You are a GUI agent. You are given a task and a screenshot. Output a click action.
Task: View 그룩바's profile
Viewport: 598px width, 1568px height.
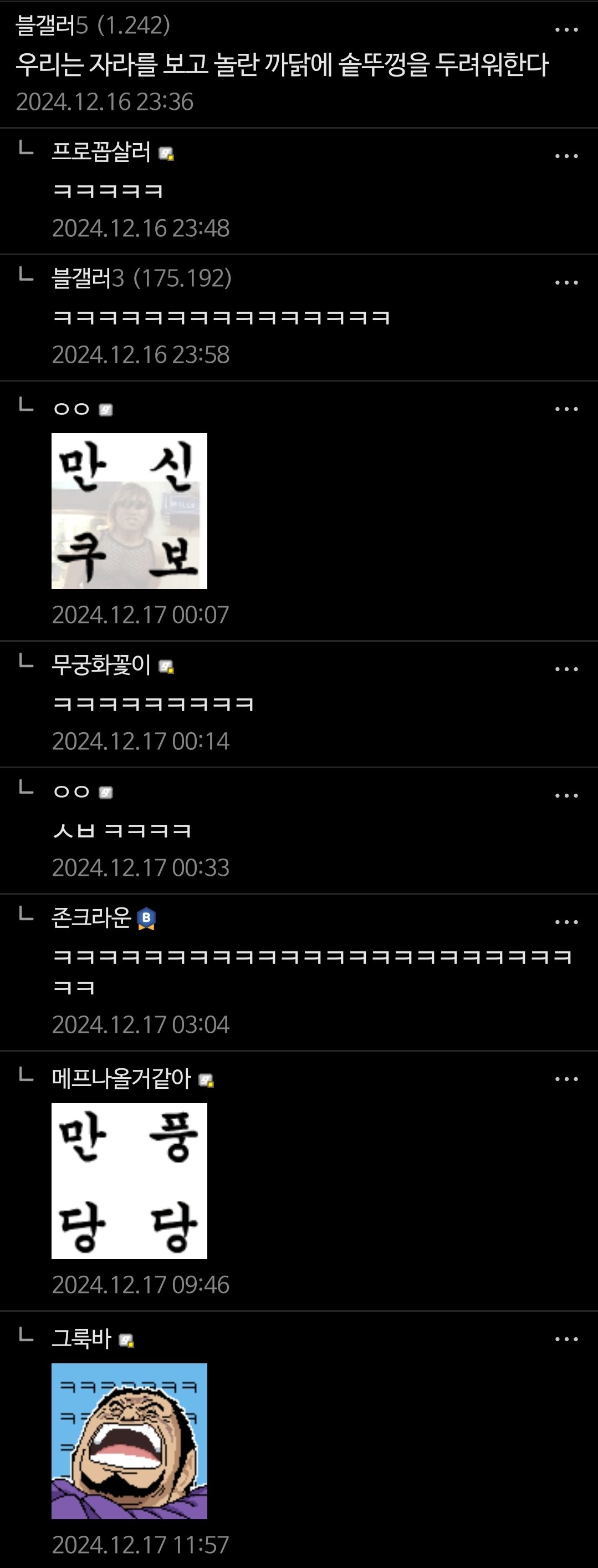point(81,1338)
